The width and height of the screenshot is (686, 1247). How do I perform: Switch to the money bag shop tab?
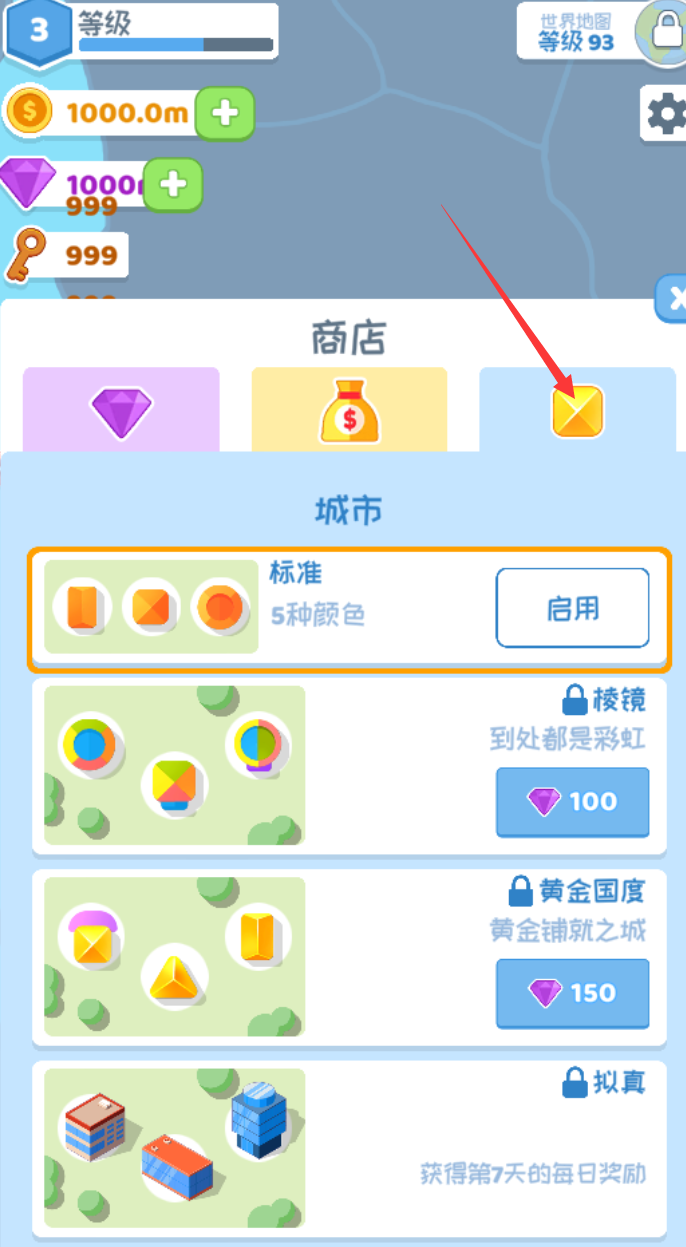(x=349, y=410)
